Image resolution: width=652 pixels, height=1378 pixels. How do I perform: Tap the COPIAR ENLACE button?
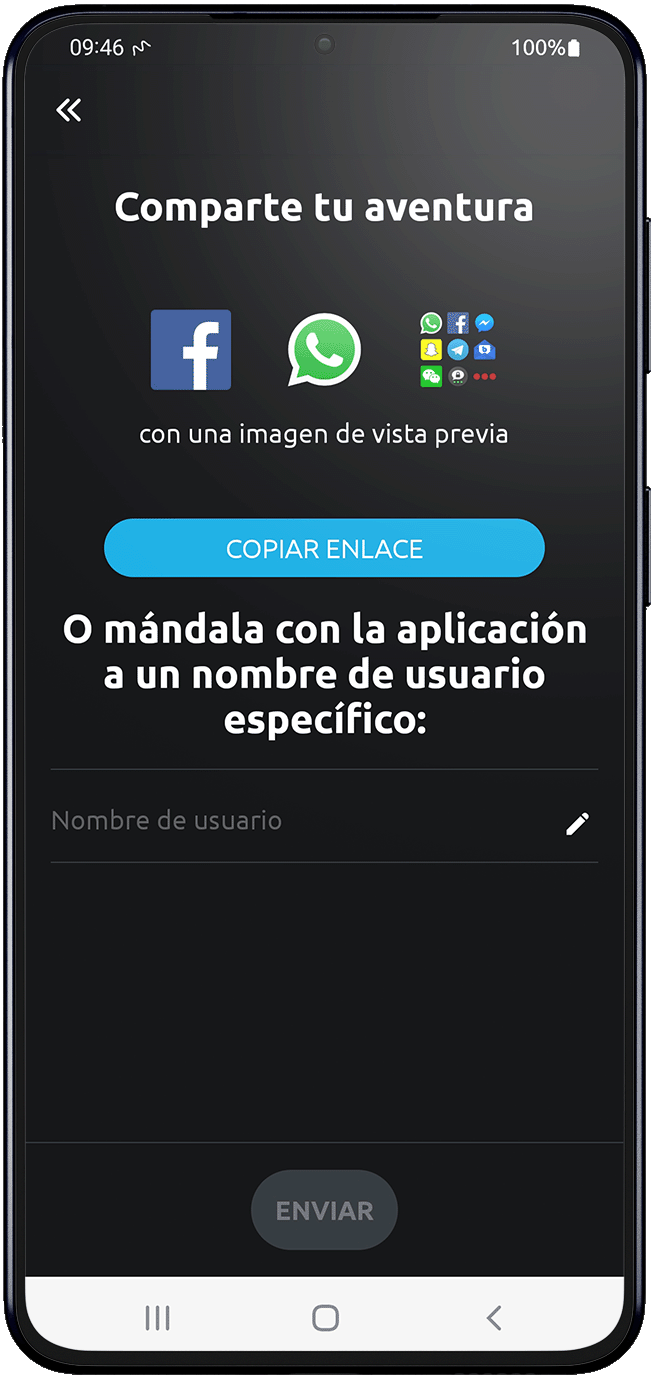pyautogui.click(x=324, y=548)
